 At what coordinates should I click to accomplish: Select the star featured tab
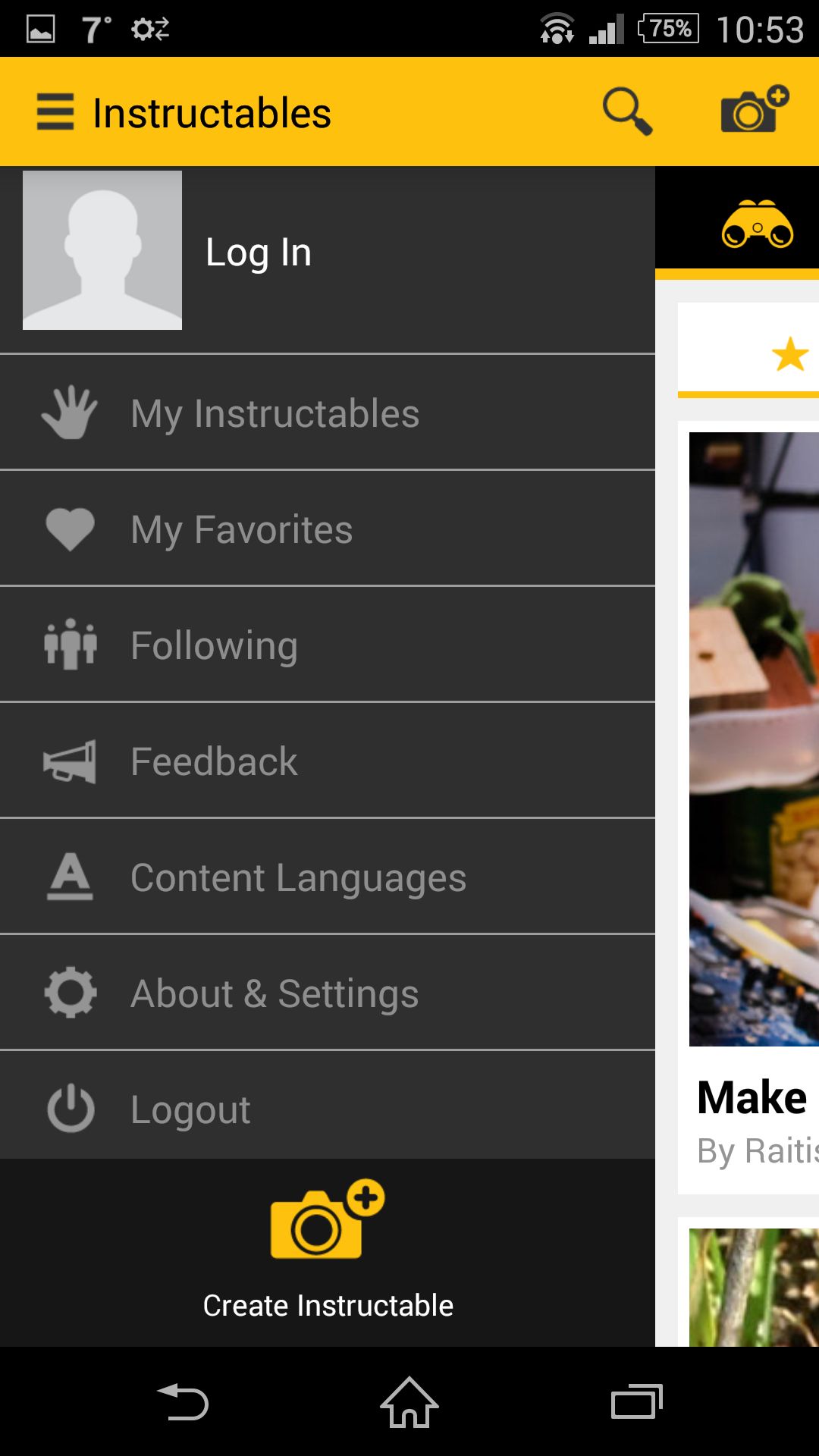(789, 354)
